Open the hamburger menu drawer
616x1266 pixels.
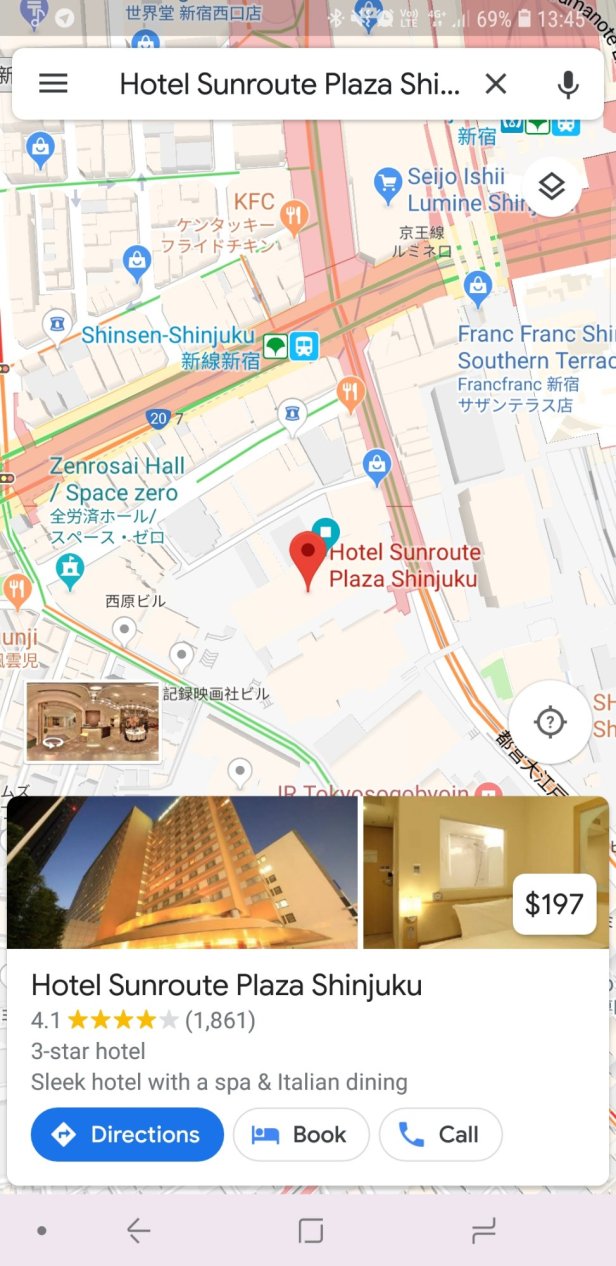pos(53,84)
